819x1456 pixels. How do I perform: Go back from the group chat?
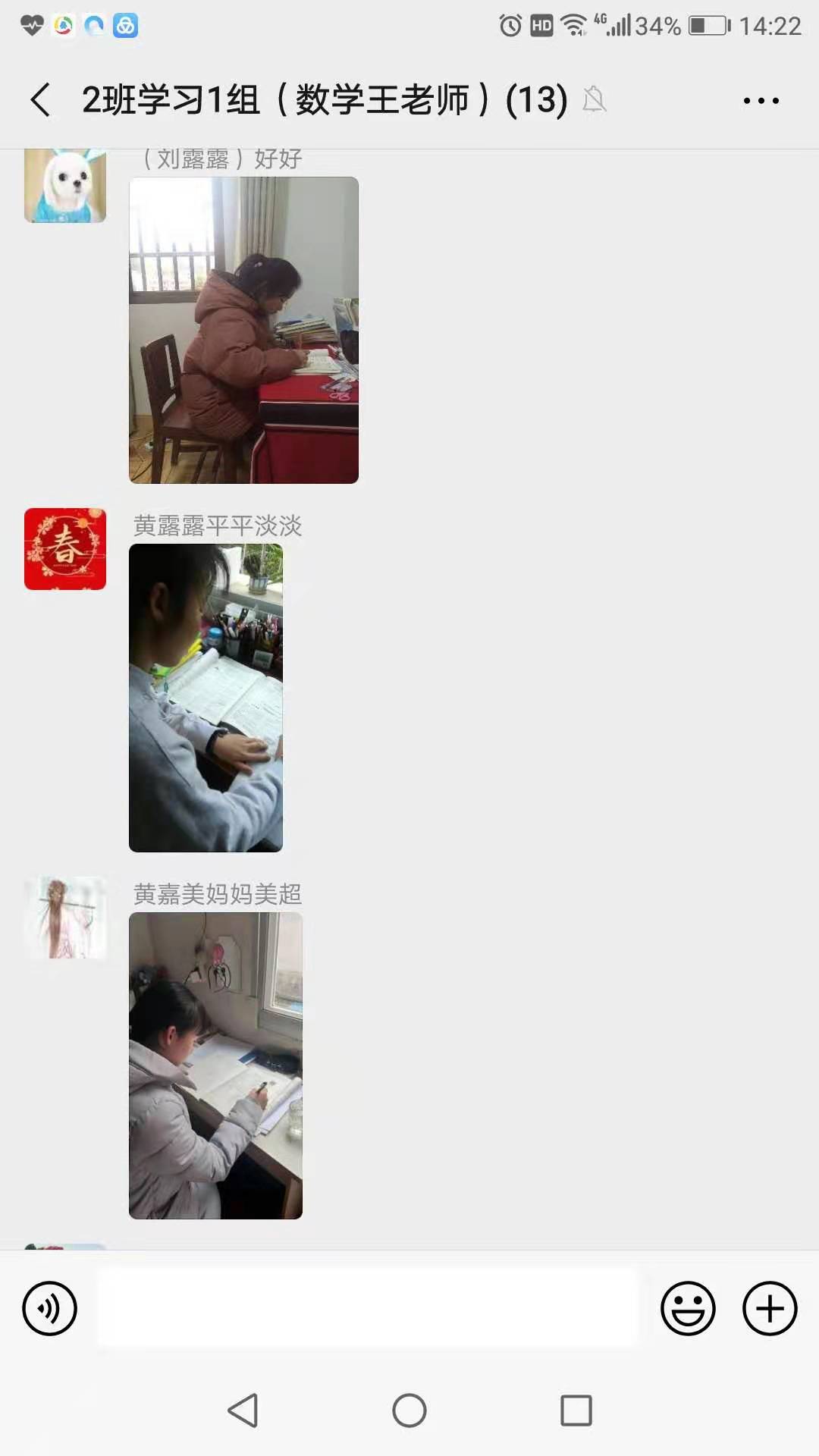coord(41,100)
